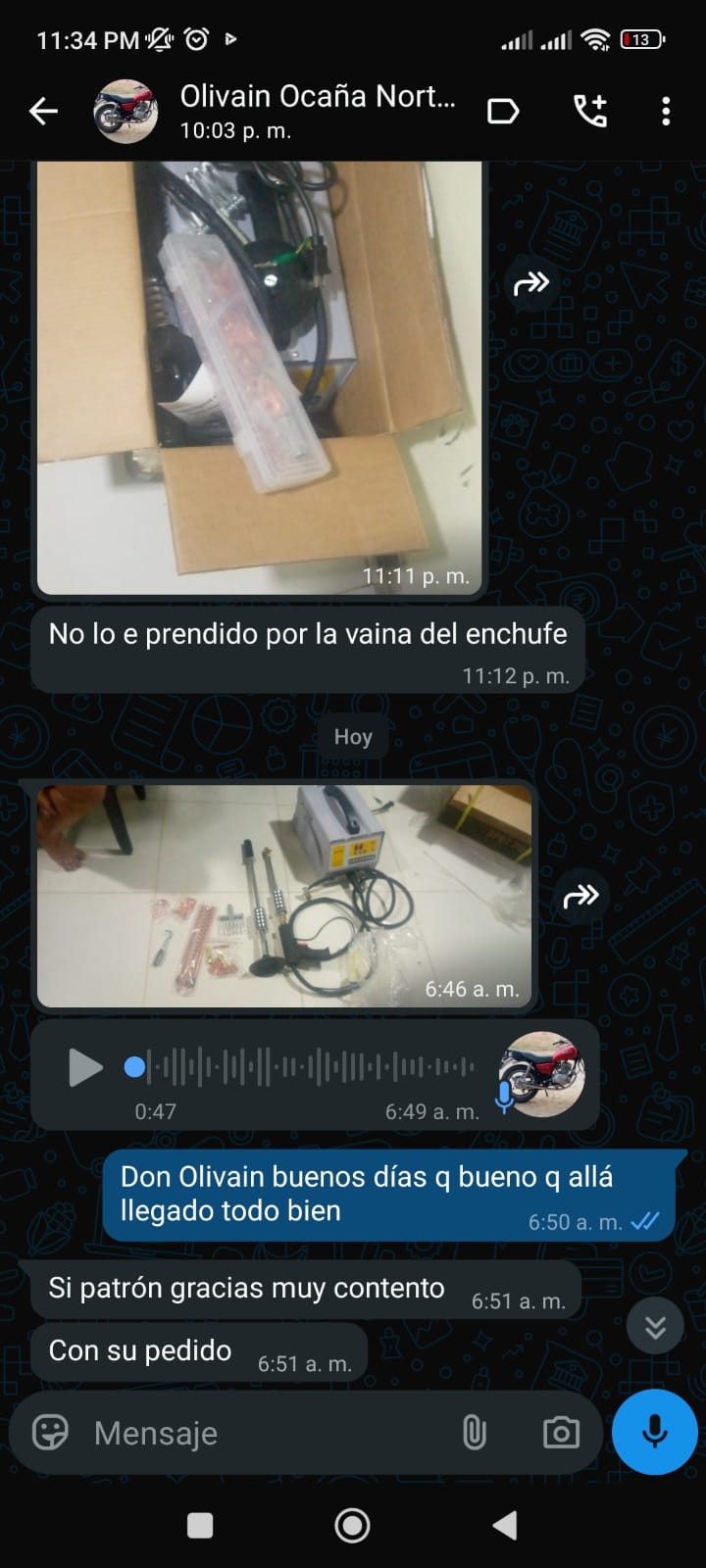Forward the 6:46 a. m. photo

(580, 895)
